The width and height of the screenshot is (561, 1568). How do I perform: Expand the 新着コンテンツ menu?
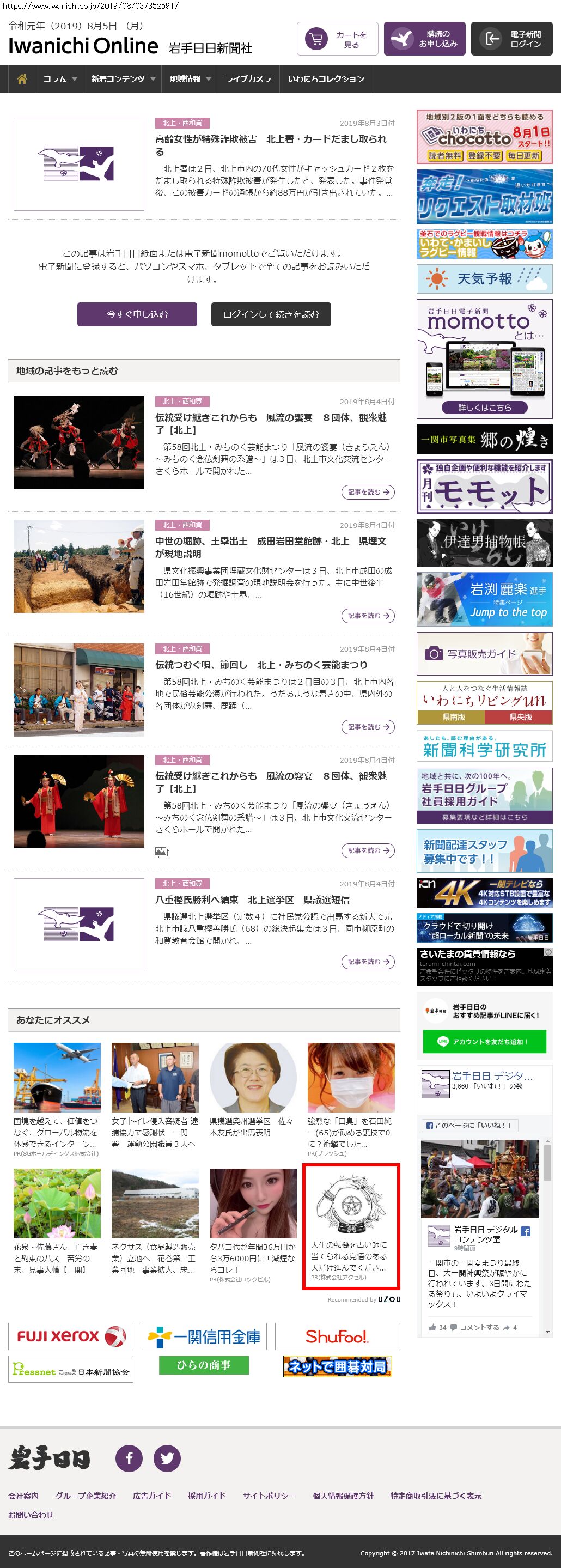[123, 79]
